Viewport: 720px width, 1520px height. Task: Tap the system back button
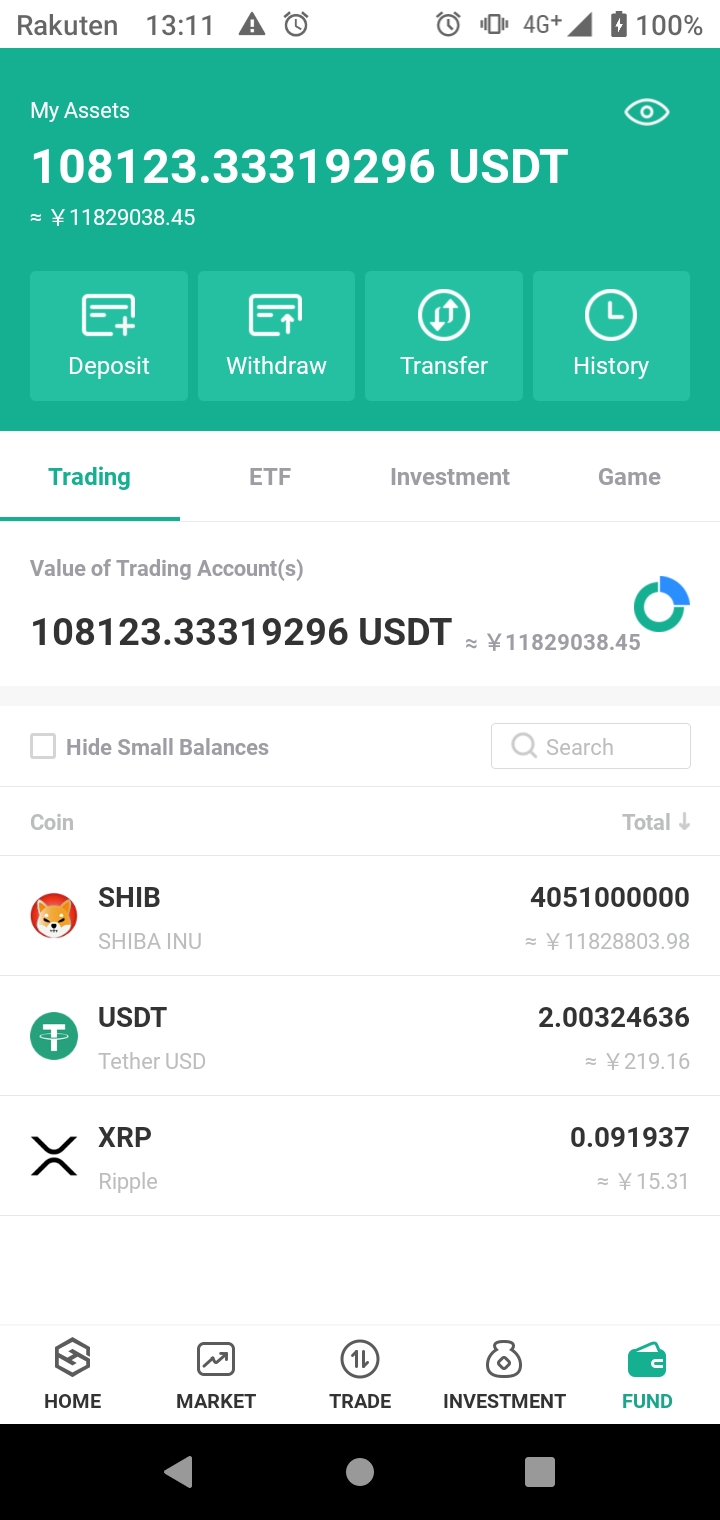pyautogui.click(x=179, y=1472)
